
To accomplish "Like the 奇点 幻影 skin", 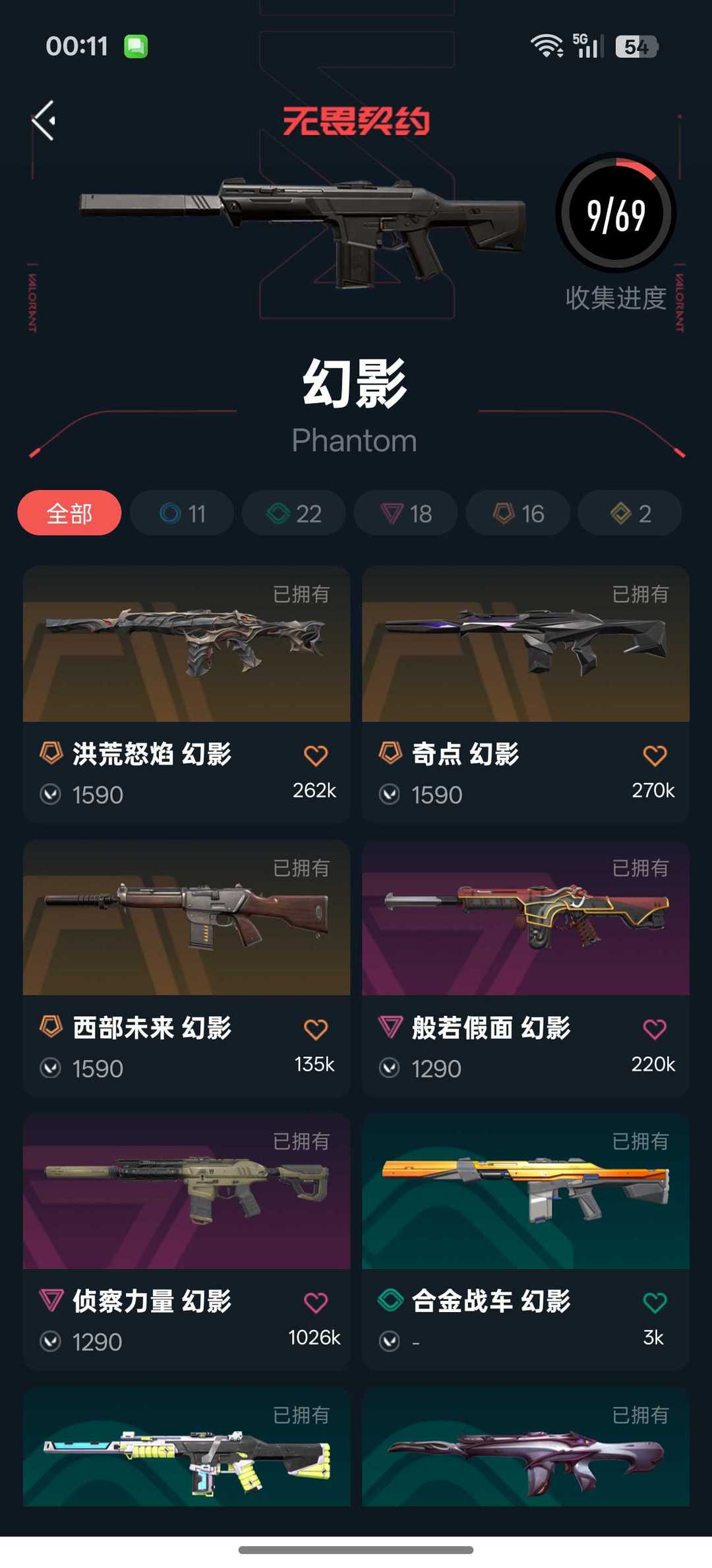I will 655,755.
